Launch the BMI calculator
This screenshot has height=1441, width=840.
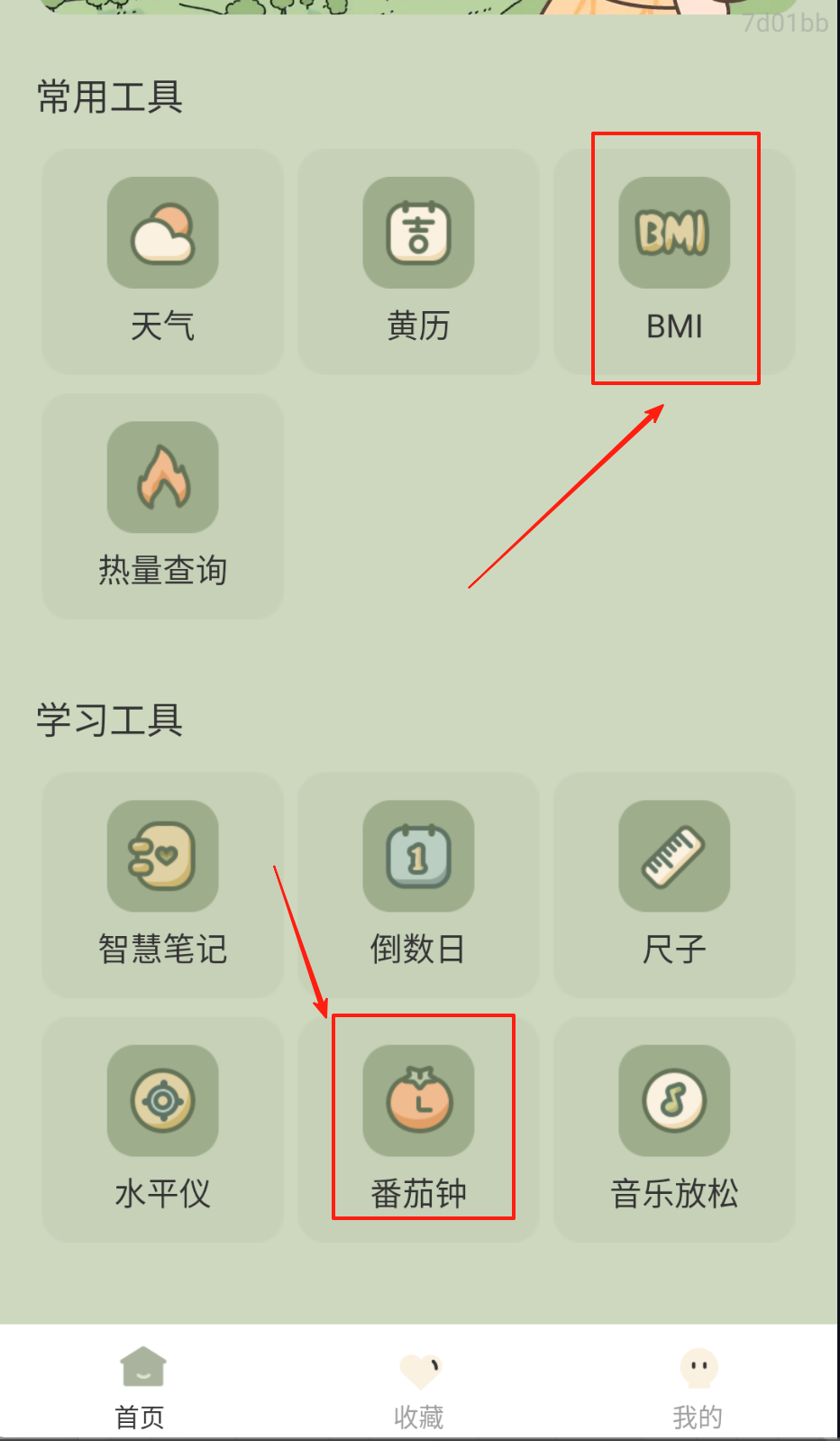click(674, 262)
